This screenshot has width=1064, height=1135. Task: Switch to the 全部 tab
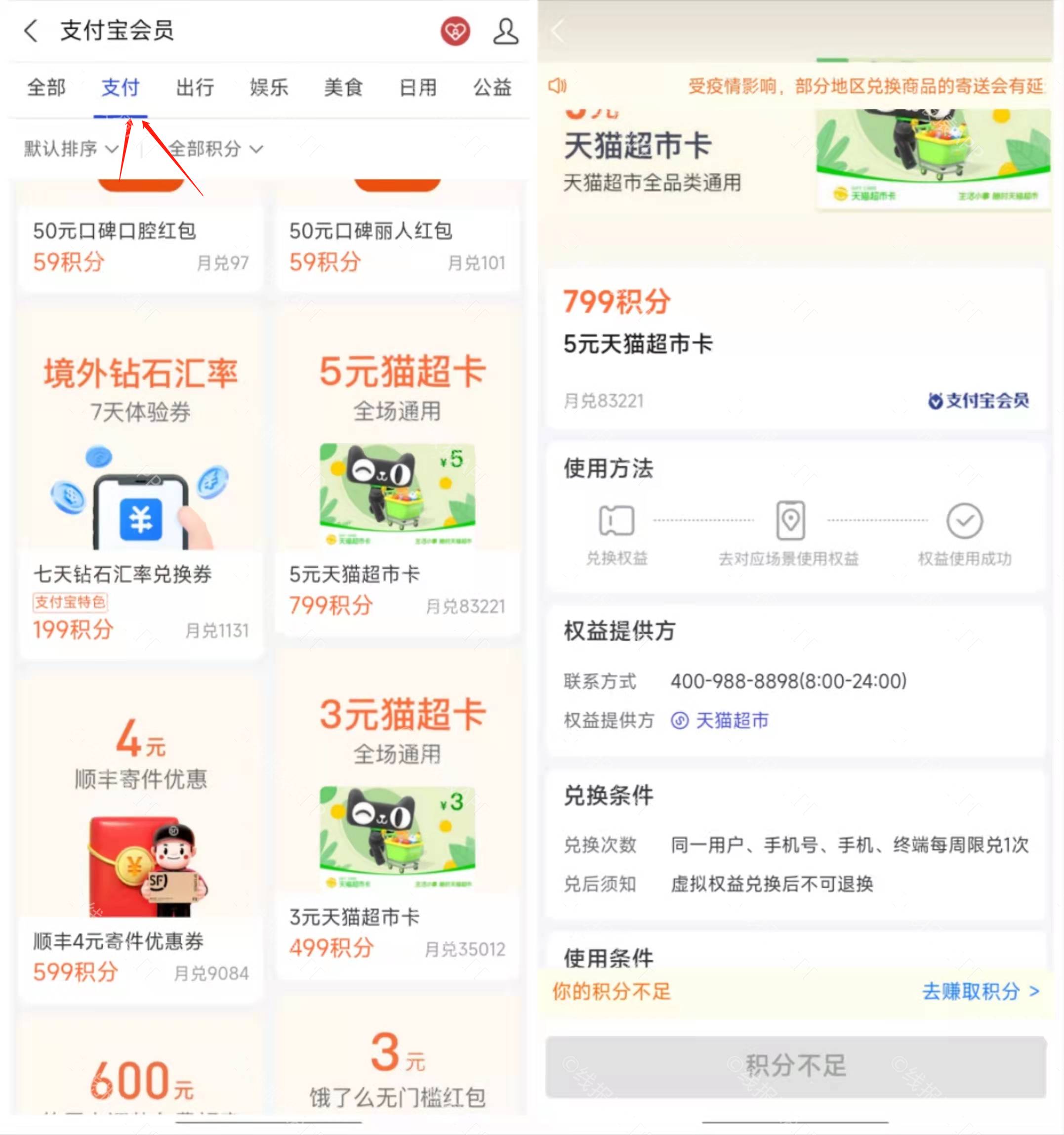pyautogui.click(x=46, y=87)
